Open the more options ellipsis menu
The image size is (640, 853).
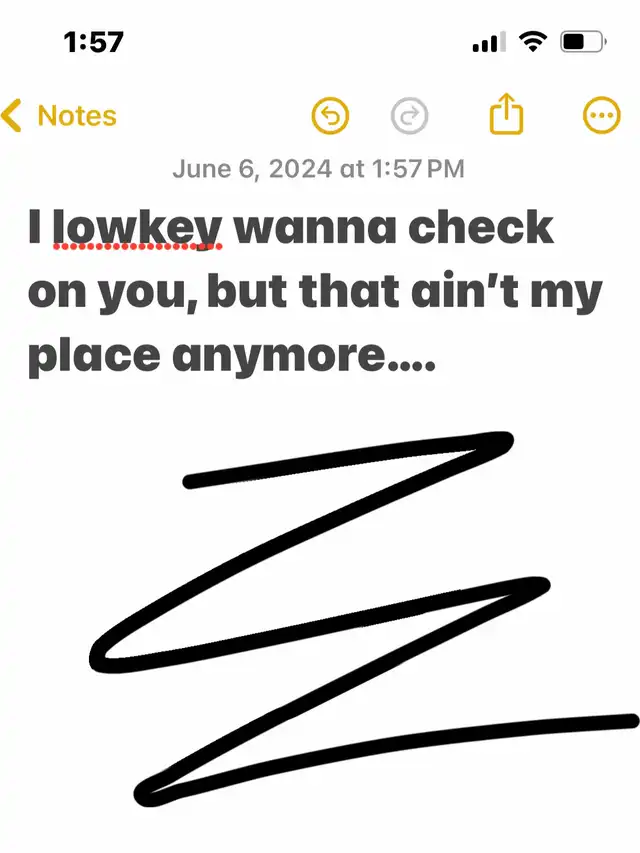[x=600, y=116]
